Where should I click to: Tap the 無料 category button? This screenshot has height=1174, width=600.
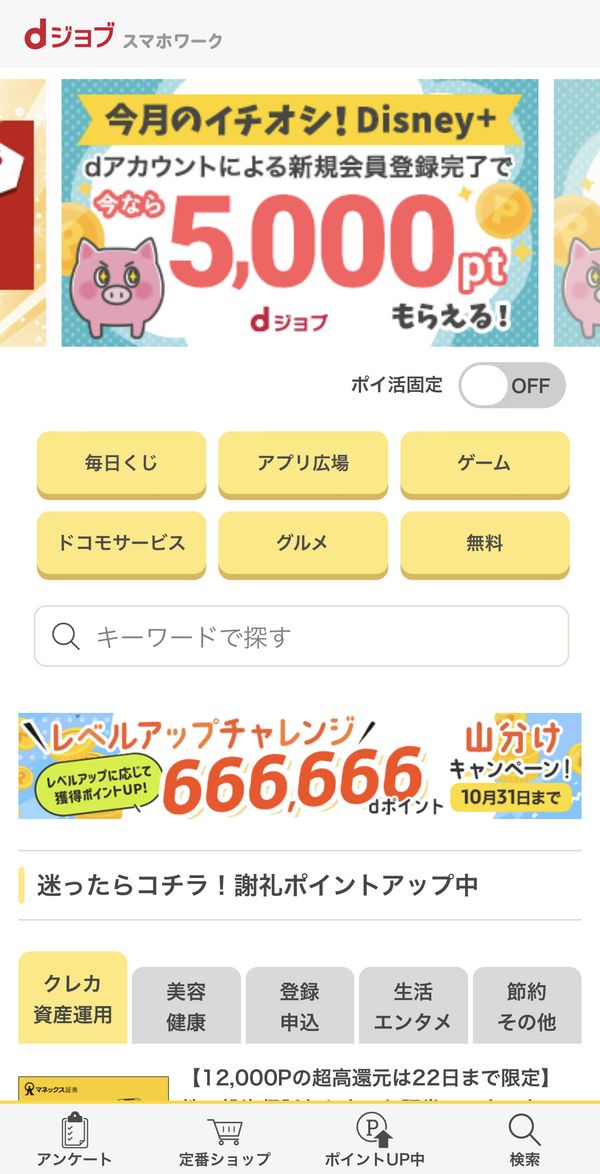point(485,544)
